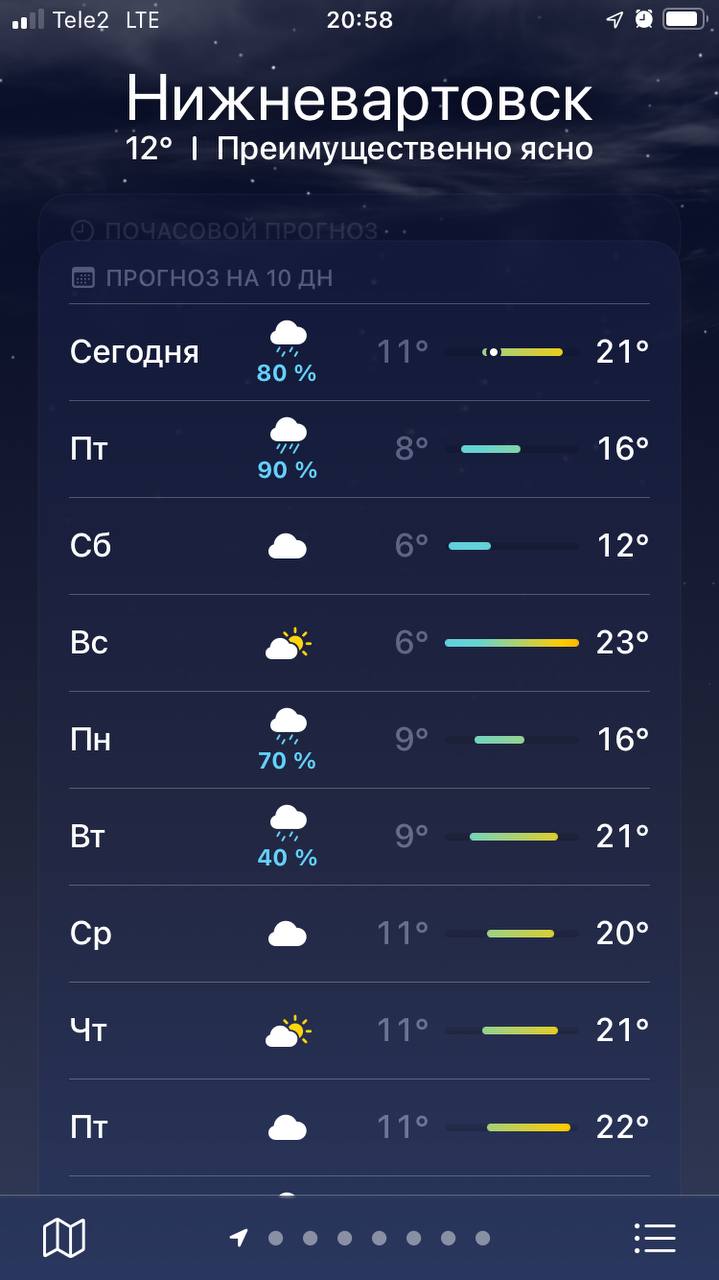Screen dimensions: 719x1280
Task: Tap the city page indicator dots
Action: point(361,1238)
